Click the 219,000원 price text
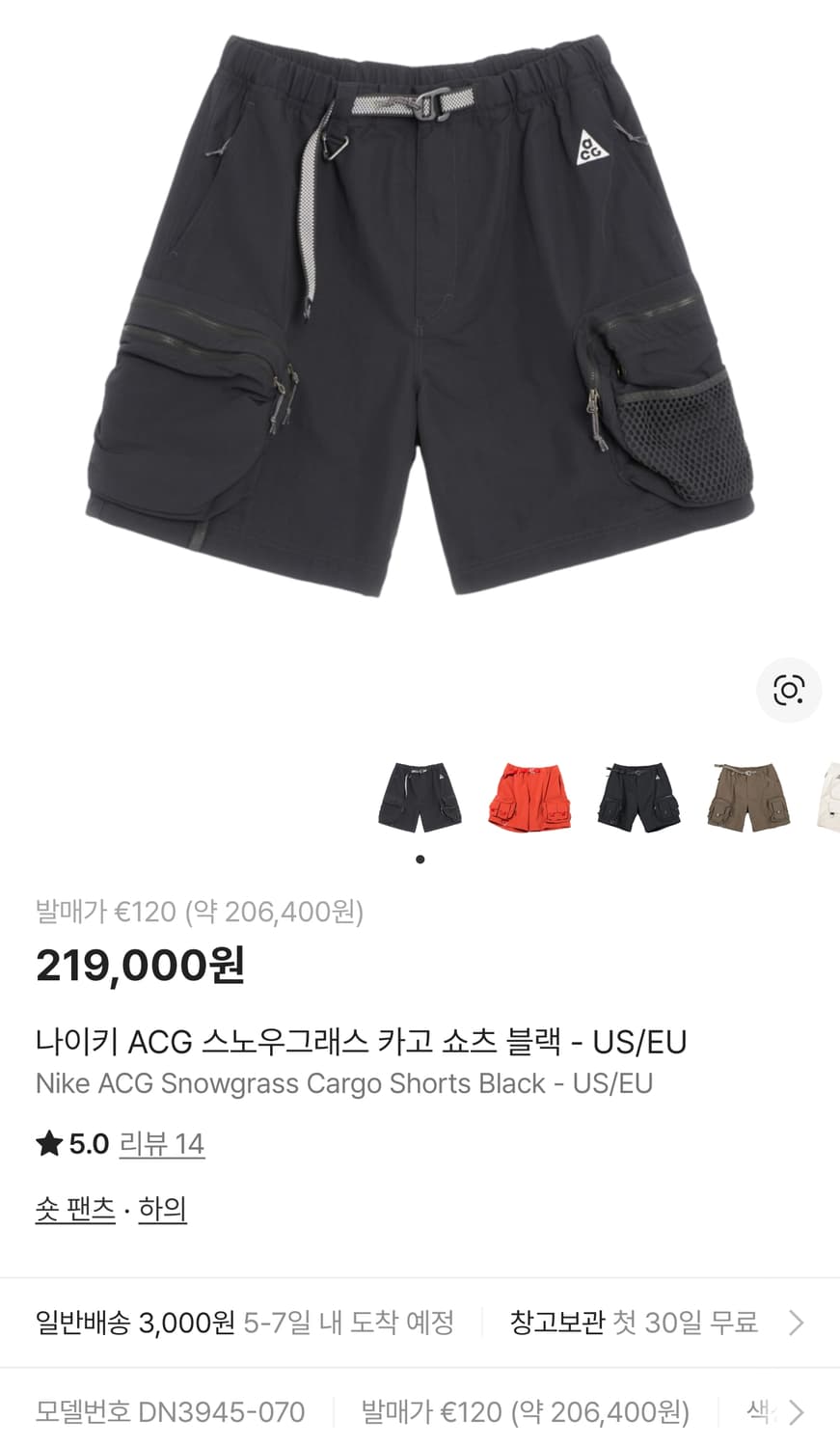The width and height of the screenshot is (840, 1447). point(143,964)
